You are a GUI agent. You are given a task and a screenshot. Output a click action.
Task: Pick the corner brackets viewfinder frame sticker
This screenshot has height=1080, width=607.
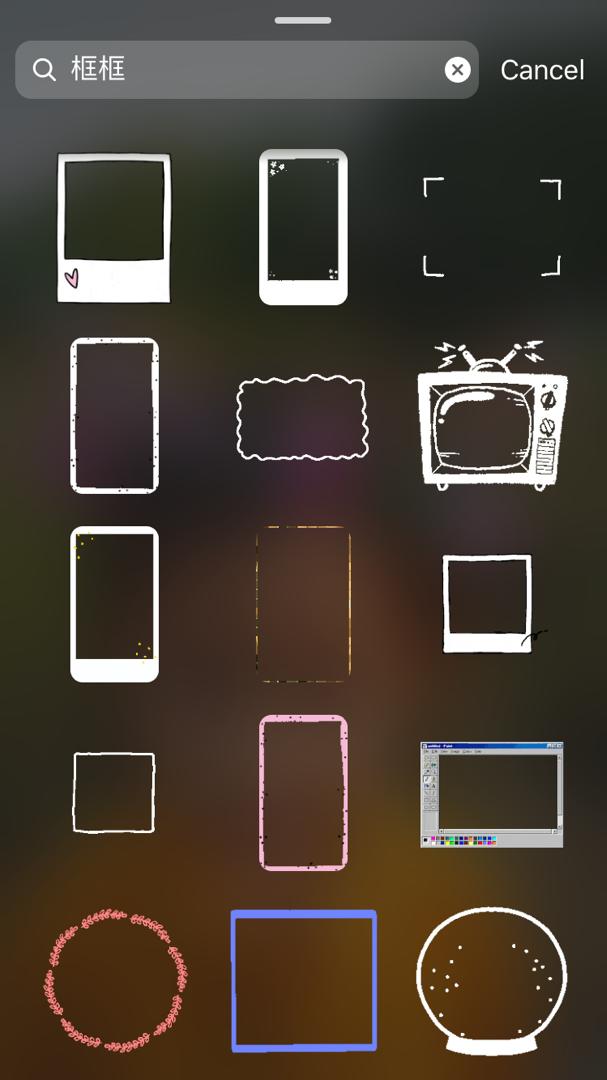pos(492,228)
